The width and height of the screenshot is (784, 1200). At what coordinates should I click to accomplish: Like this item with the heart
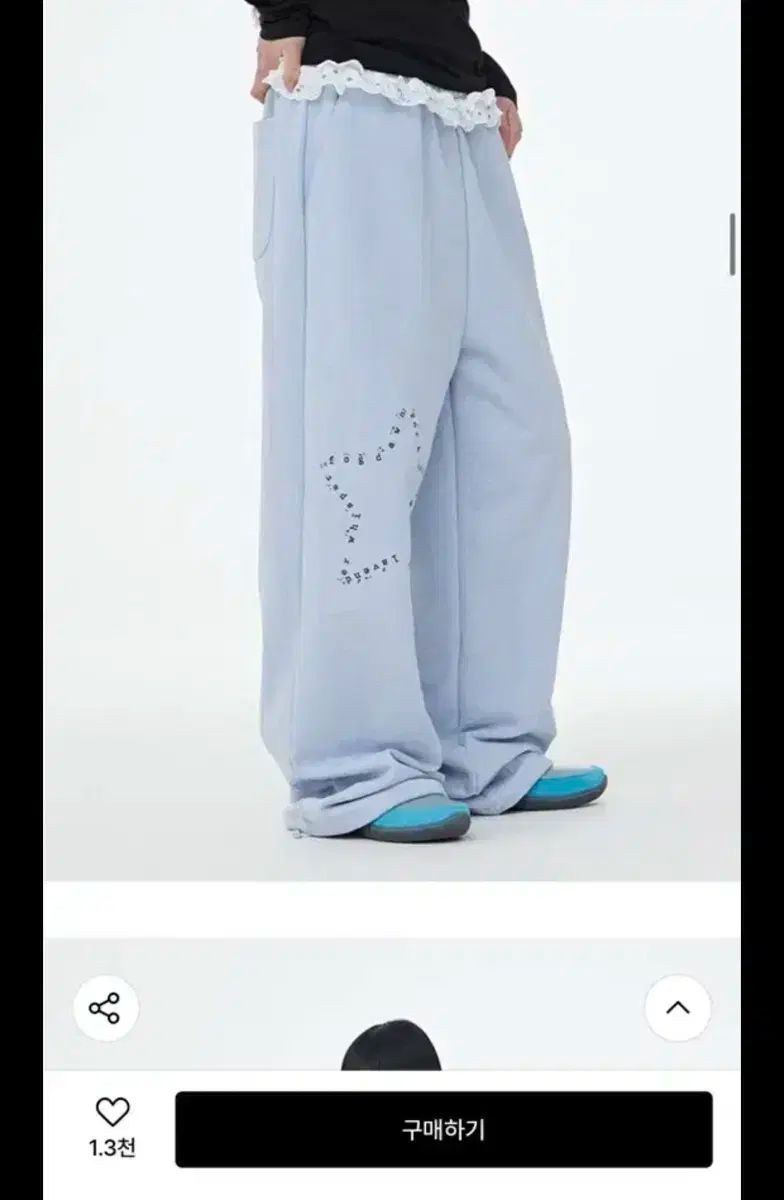click(112, 1112)
